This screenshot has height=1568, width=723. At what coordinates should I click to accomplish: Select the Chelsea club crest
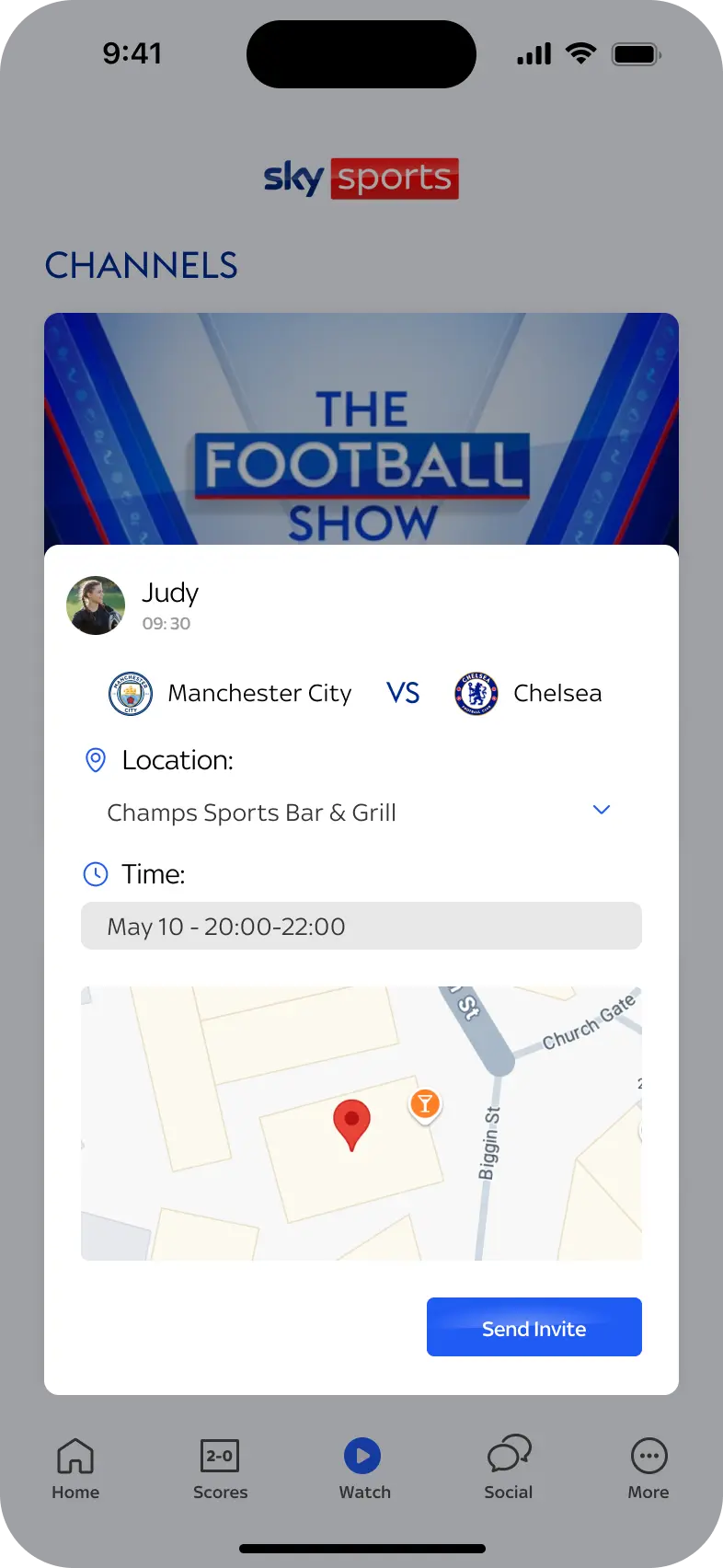pyautogui.click(x=476, y=693)
